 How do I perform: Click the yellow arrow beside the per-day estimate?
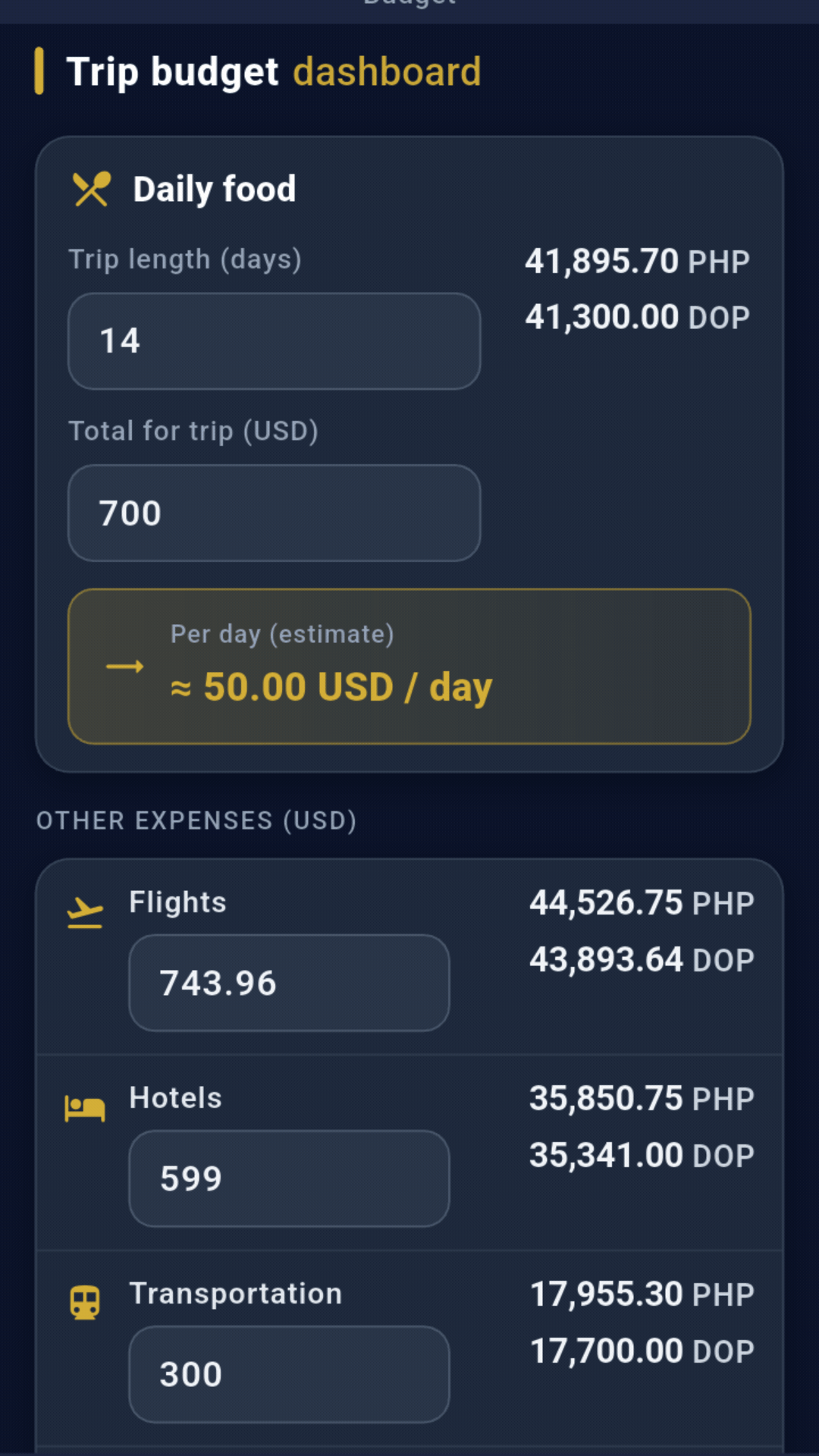125,667
